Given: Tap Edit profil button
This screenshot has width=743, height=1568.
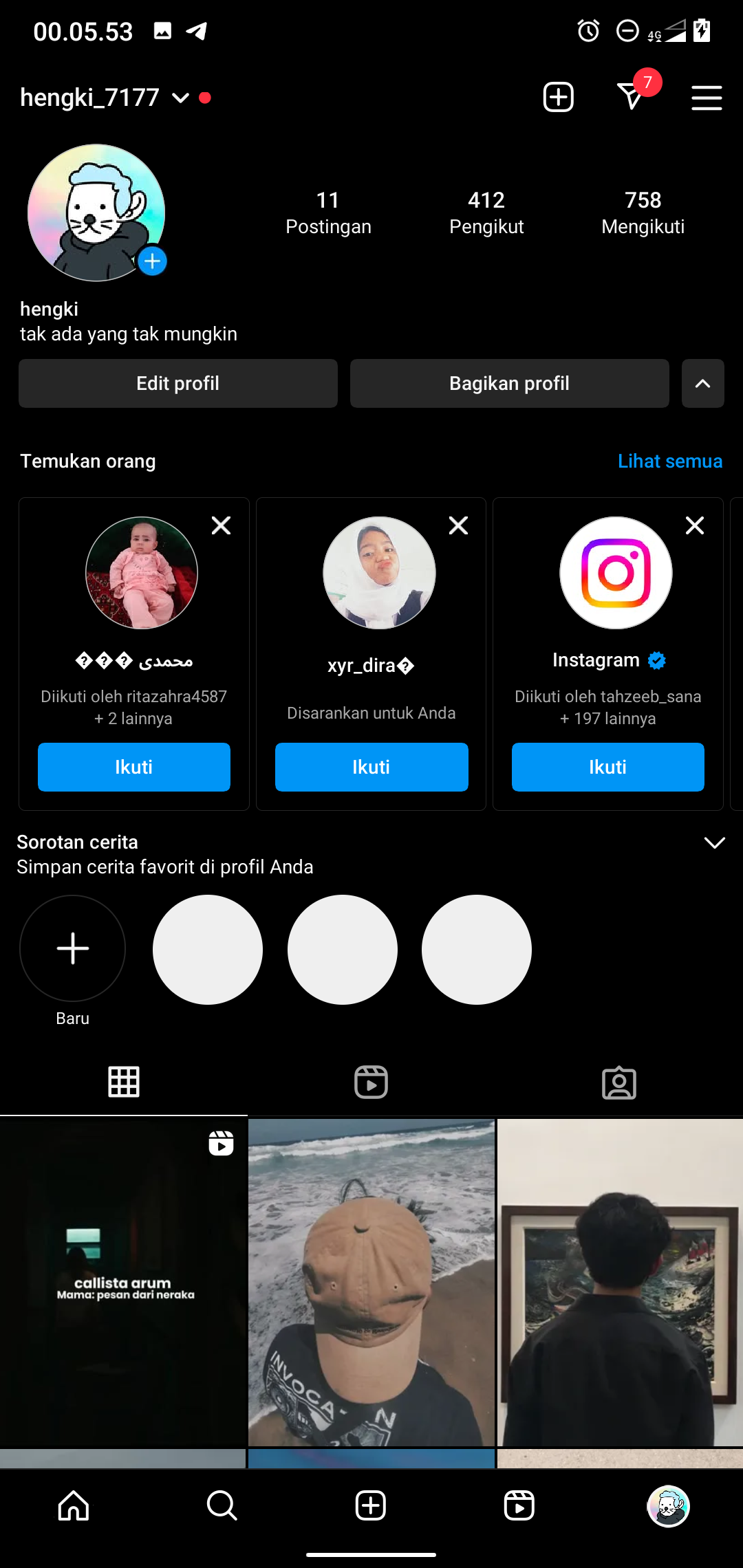Looking at the screenshot, I should pos(177,383).
